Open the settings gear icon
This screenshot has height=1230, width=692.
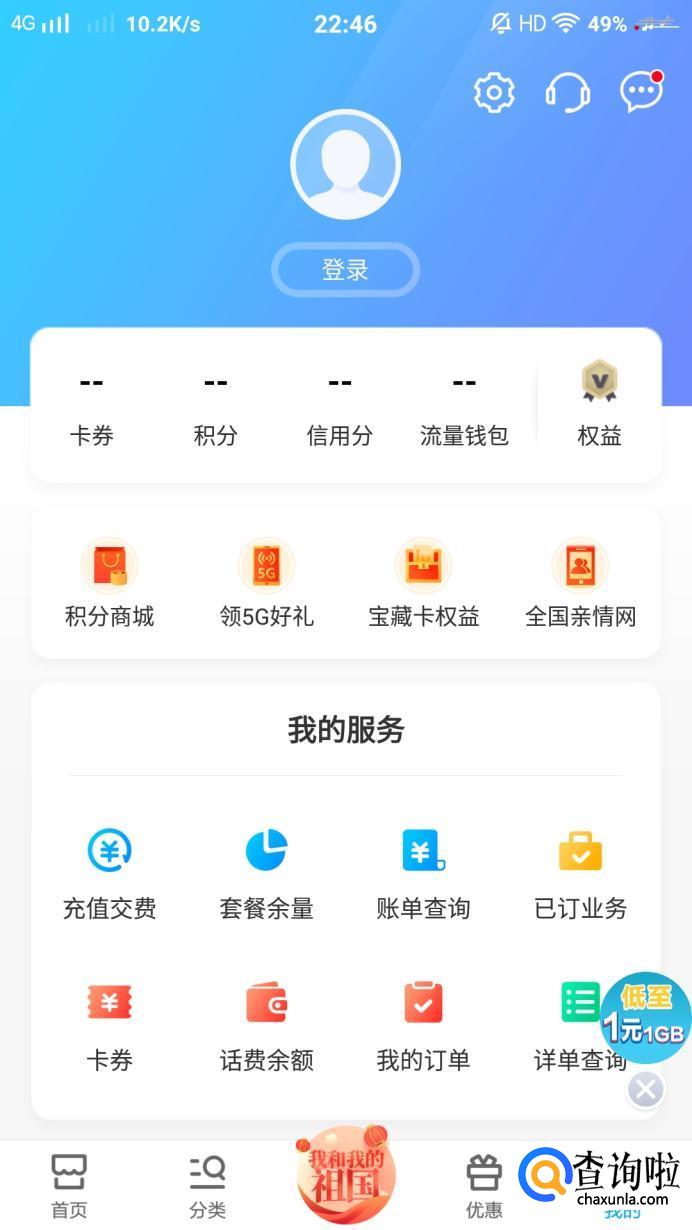(493, 92)
